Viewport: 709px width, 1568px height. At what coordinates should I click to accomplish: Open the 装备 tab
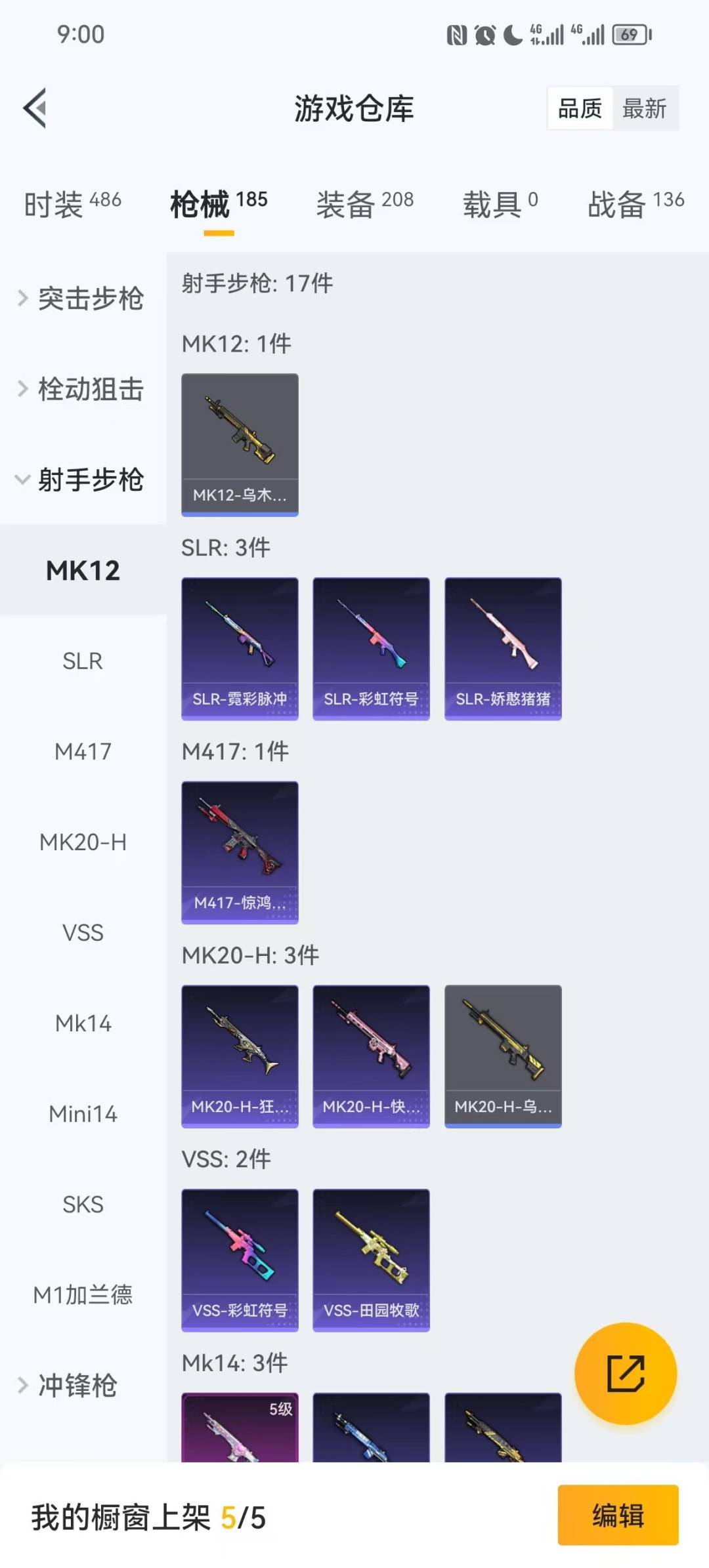364,203
